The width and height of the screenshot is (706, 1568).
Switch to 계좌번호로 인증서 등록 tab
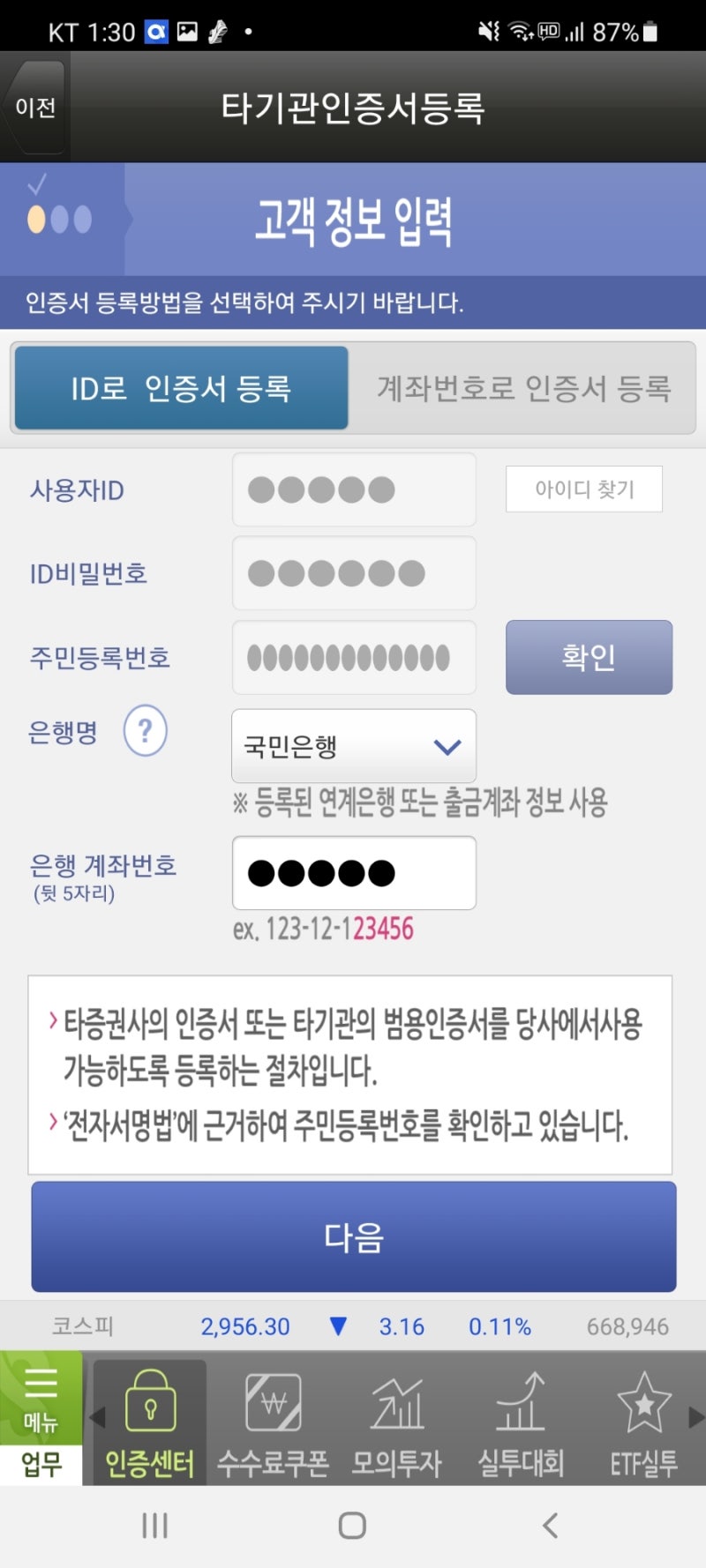[x=523, y=388]
